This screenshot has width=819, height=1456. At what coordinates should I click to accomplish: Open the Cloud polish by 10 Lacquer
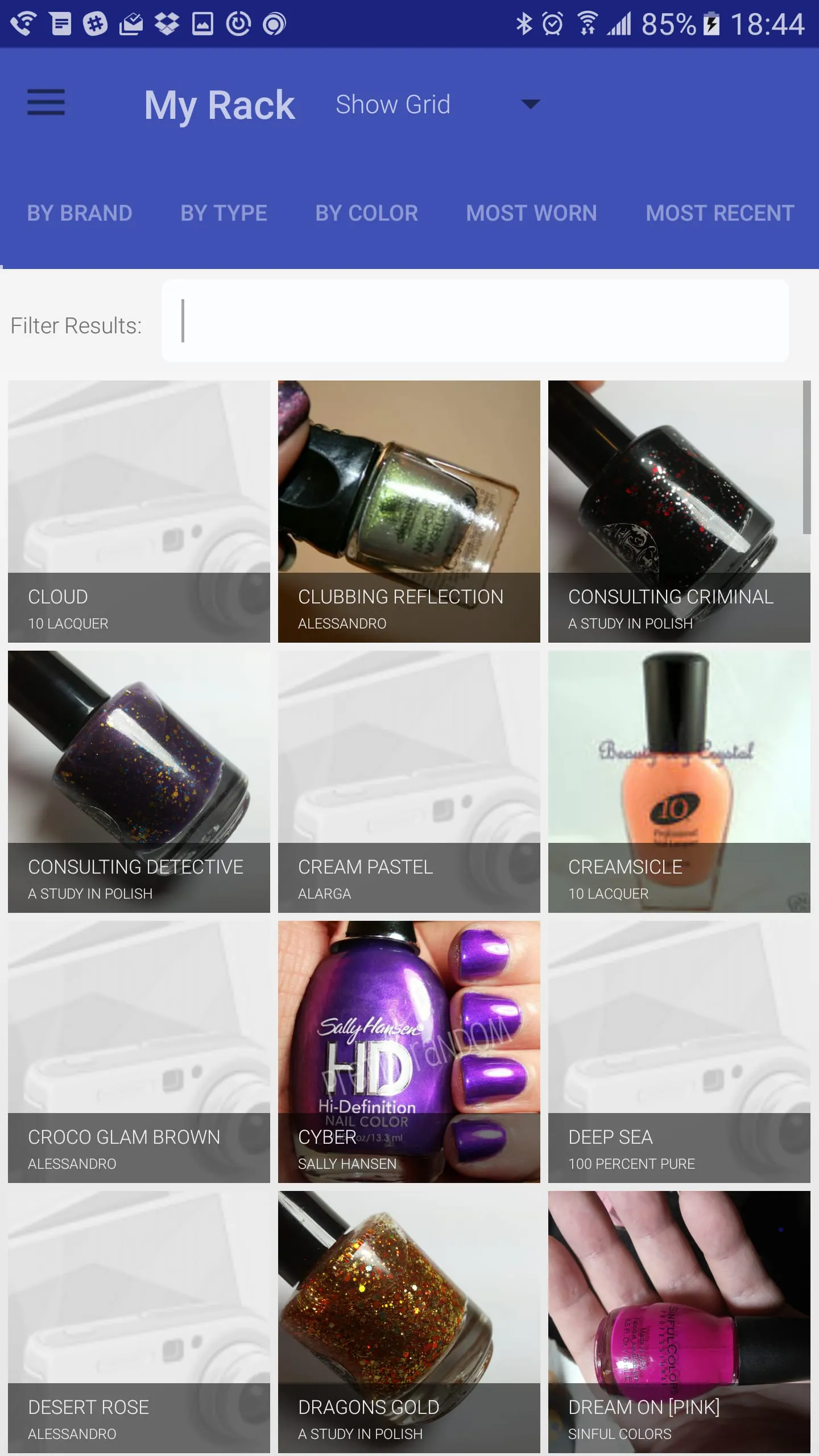coord(138,512)
